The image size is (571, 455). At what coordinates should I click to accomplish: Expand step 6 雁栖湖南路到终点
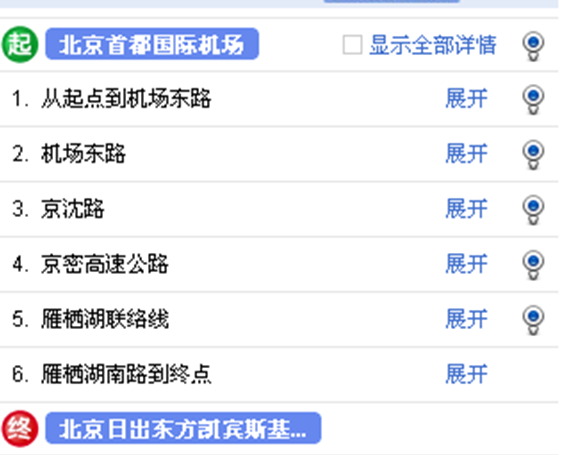point(466,374)
